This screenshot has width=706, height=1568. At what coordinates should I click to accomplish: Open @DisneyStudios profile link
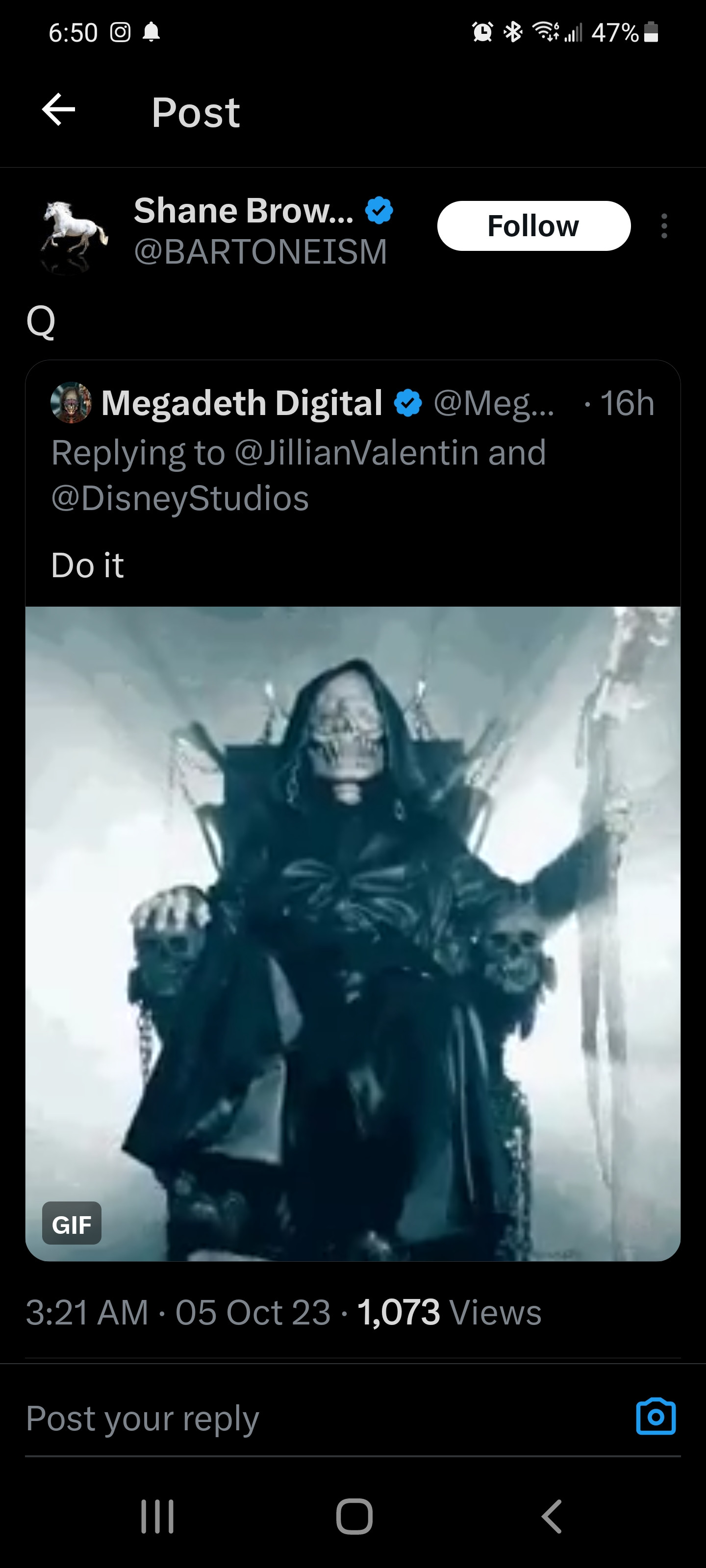coord(180,498)
